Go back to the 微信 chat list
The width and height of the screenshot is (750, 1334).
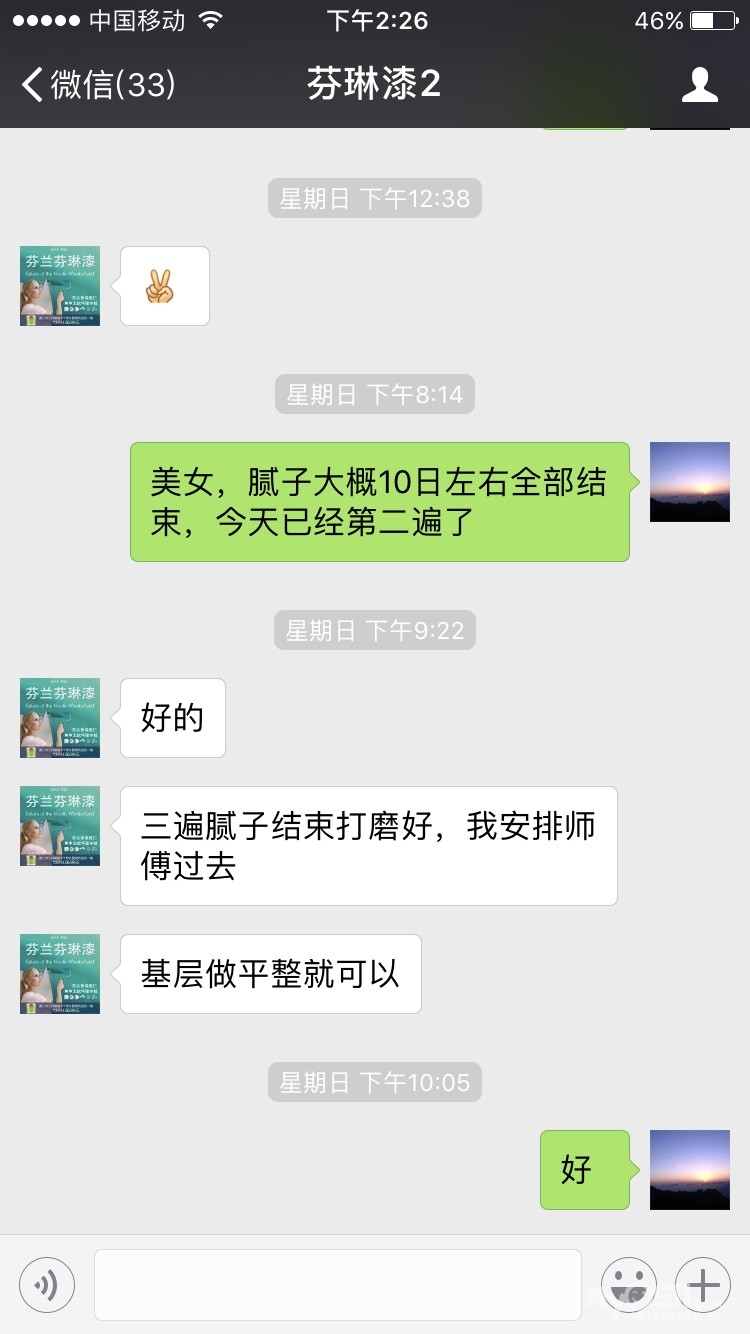click(98, 85)
